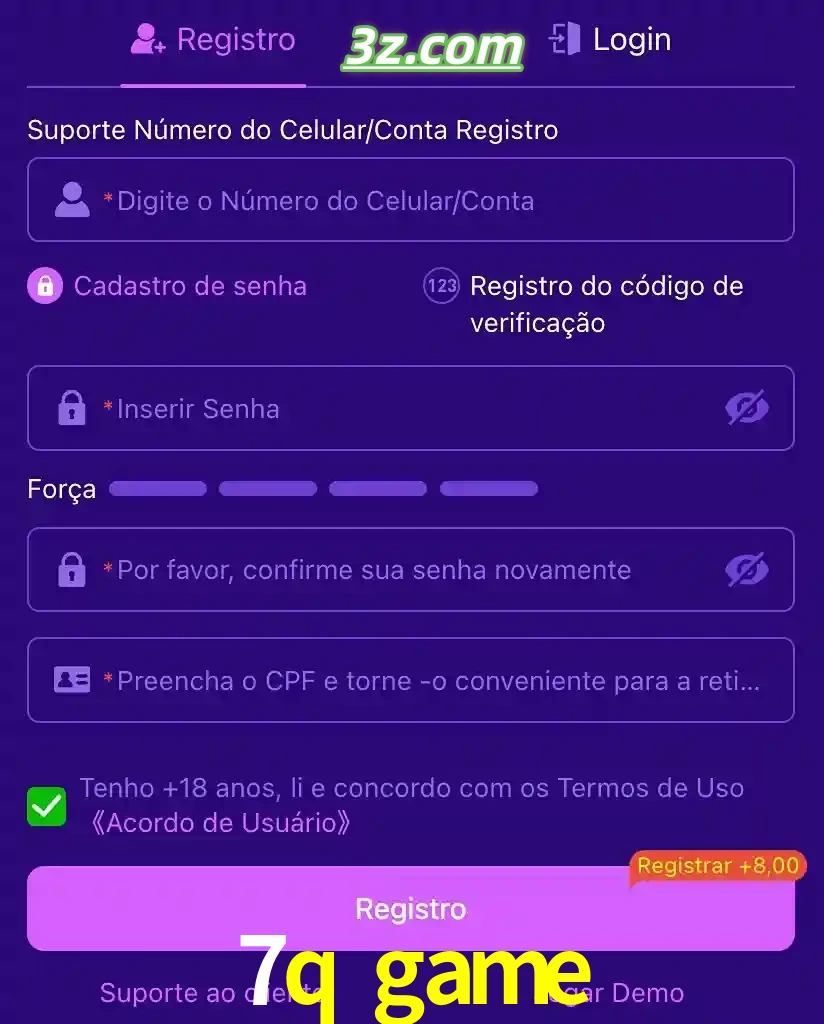The image size is (824, 1024).
Task: Click the first Força password strength bar
Action: 157,488
